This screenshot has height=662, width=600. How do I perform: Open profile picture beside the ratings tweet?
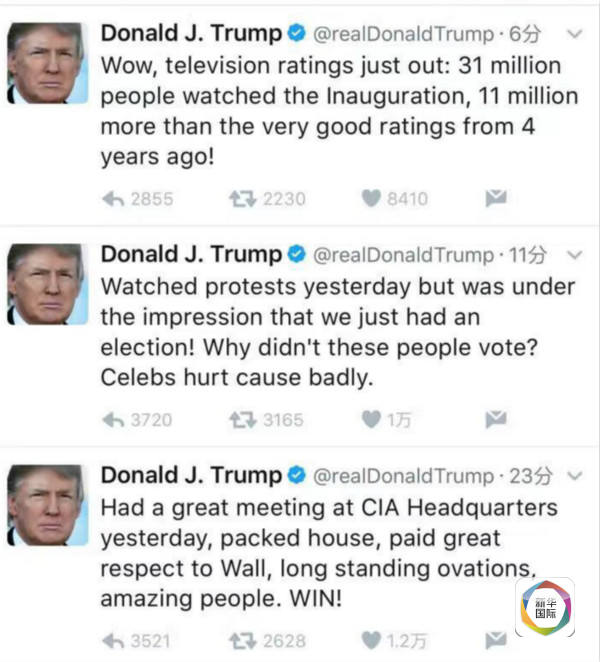tap(47, 62)
